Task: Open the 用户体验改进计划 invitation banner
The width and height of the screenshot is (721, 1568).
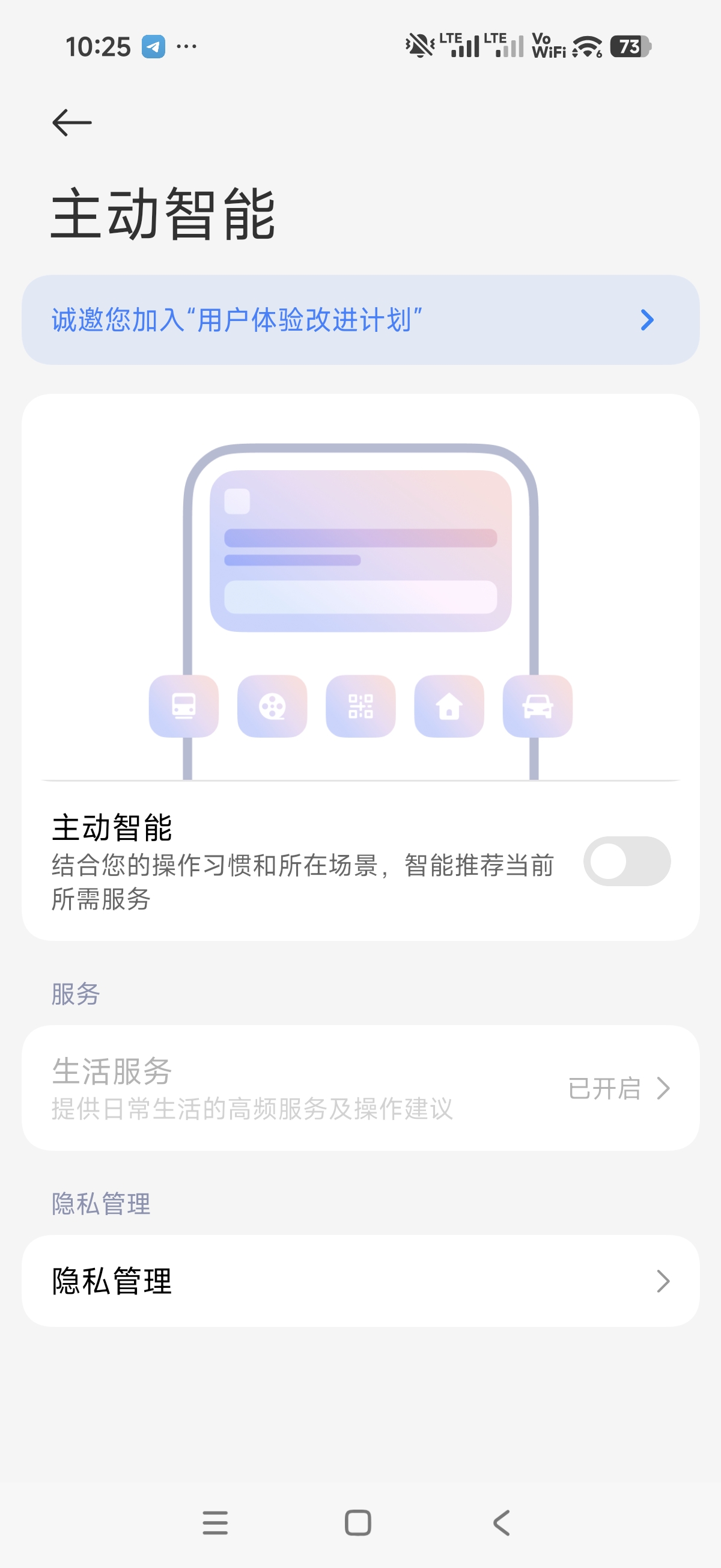Action: click(x=360, y=320)
